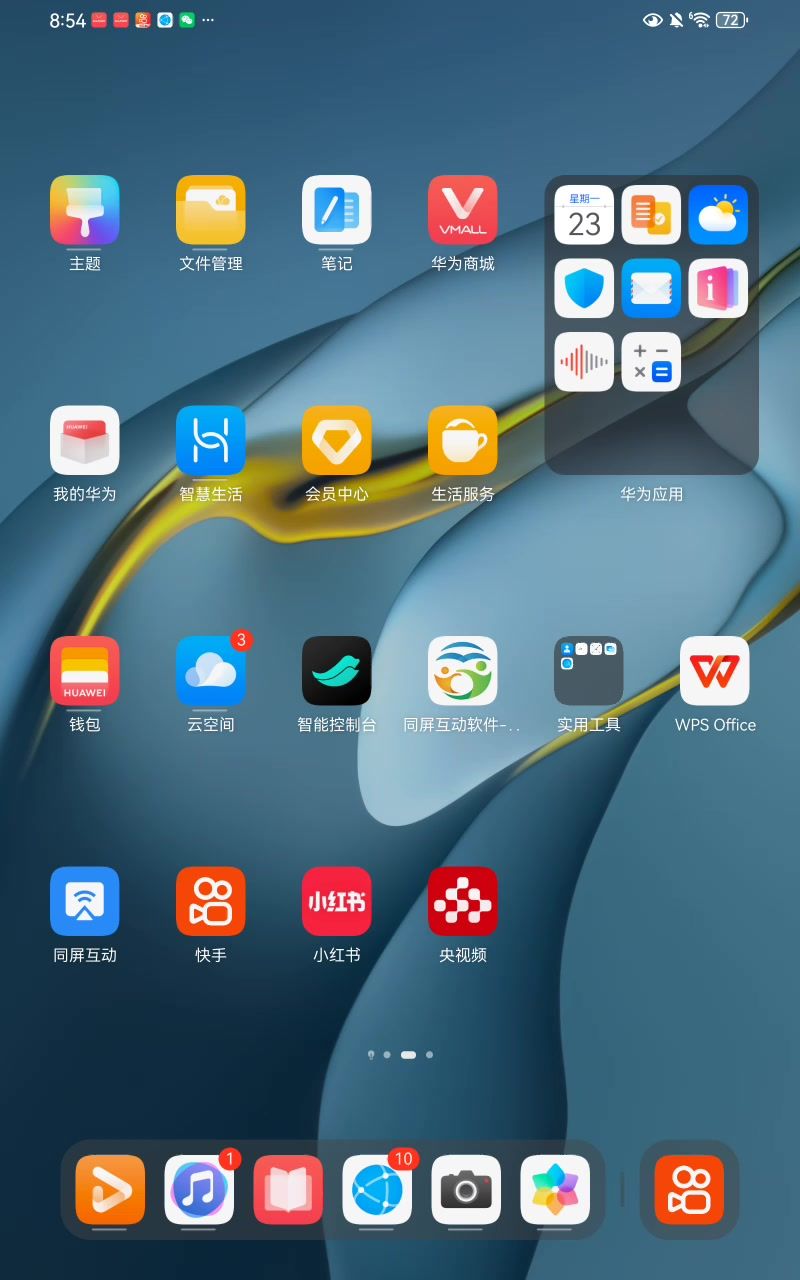Launch the calculator in 华为应用 folder

[x=651, y=362]
